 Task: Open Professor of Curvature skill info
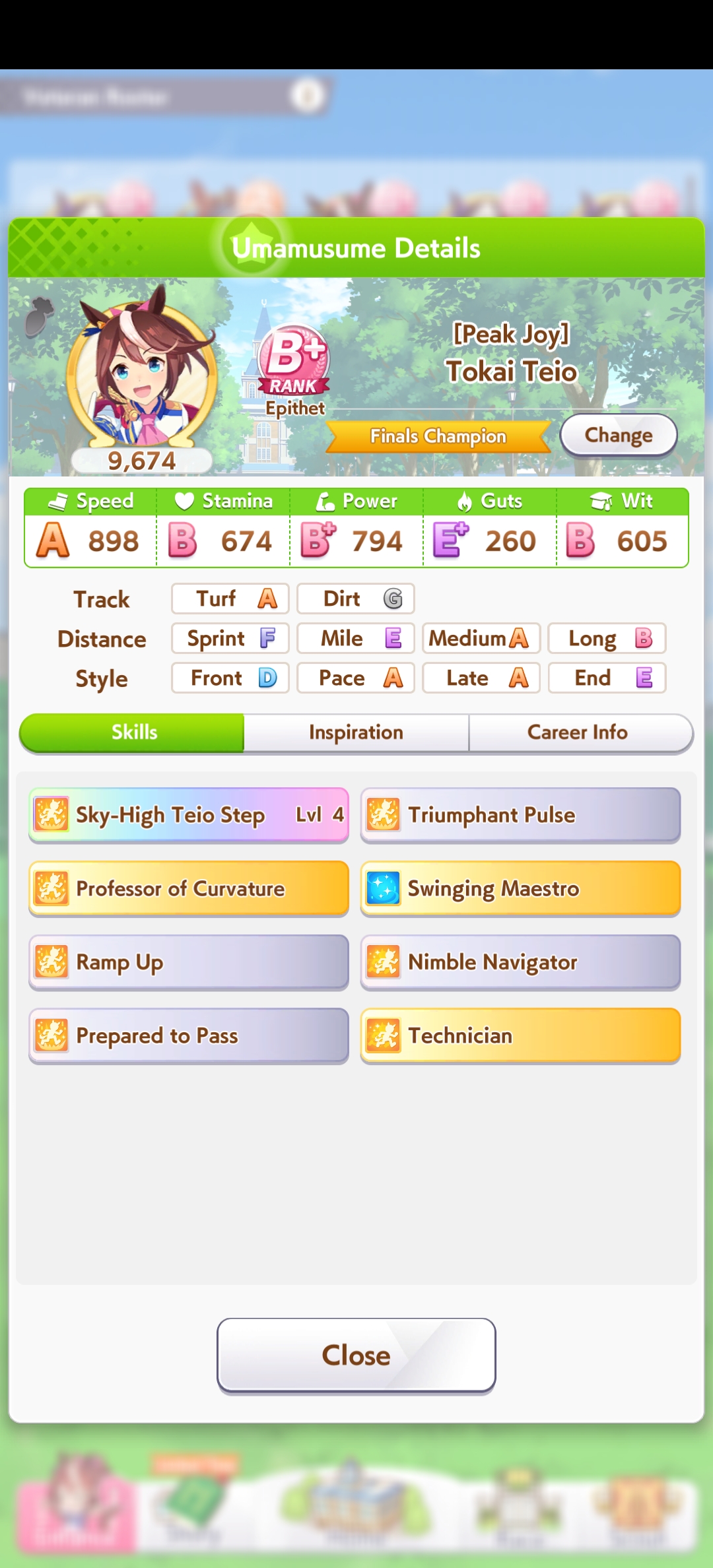[x=189, y=889]
